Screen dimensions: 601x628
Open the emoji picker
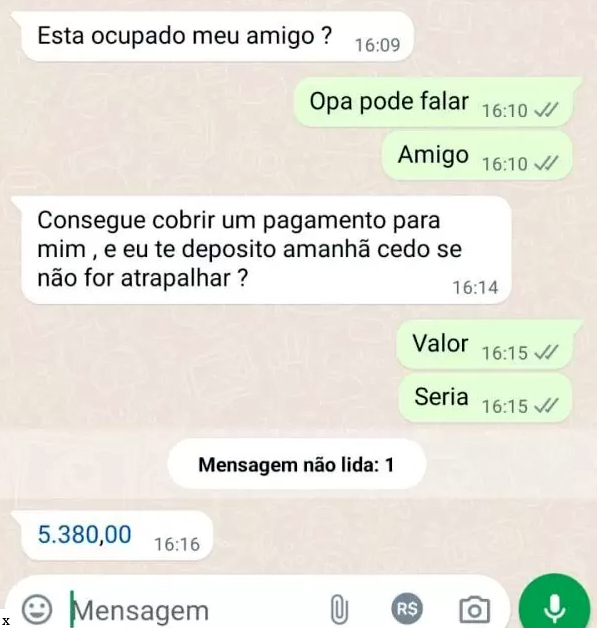tap(38, 608)
